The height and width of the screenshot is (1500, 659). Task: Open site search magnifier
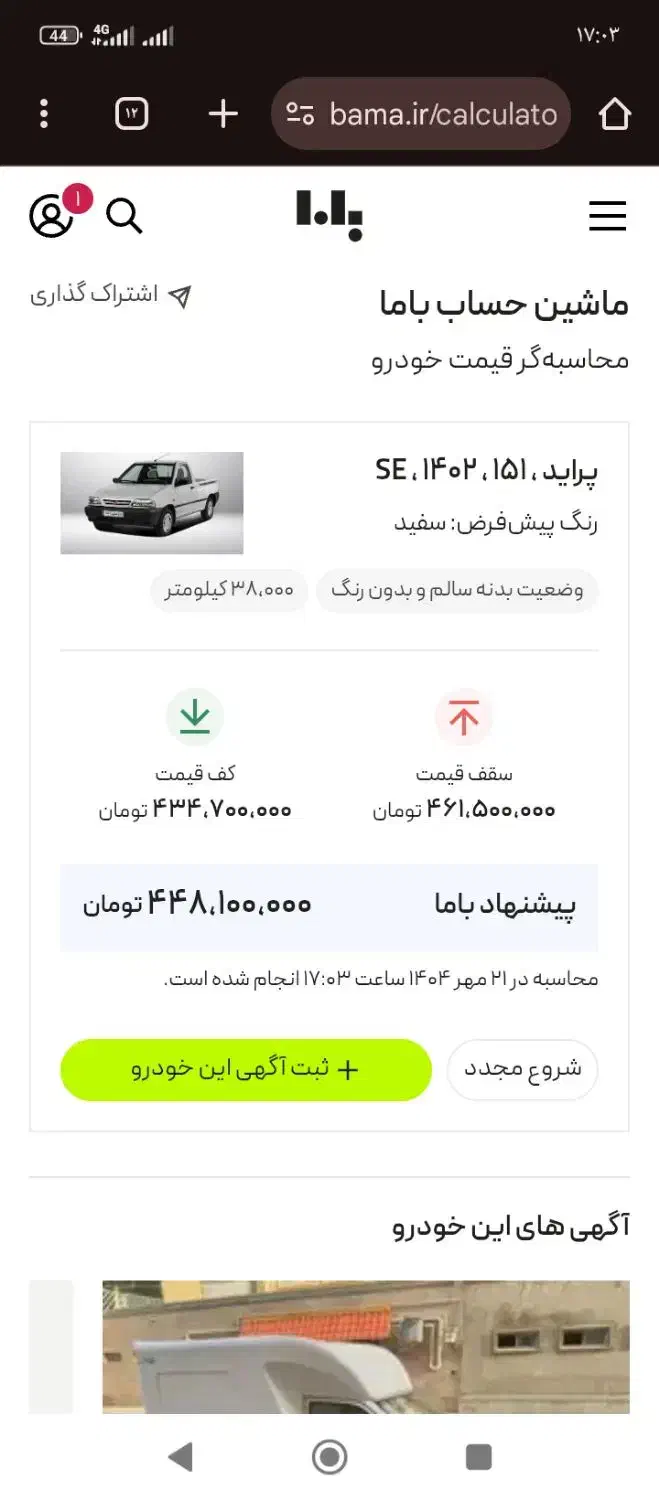tap(125, 216)
